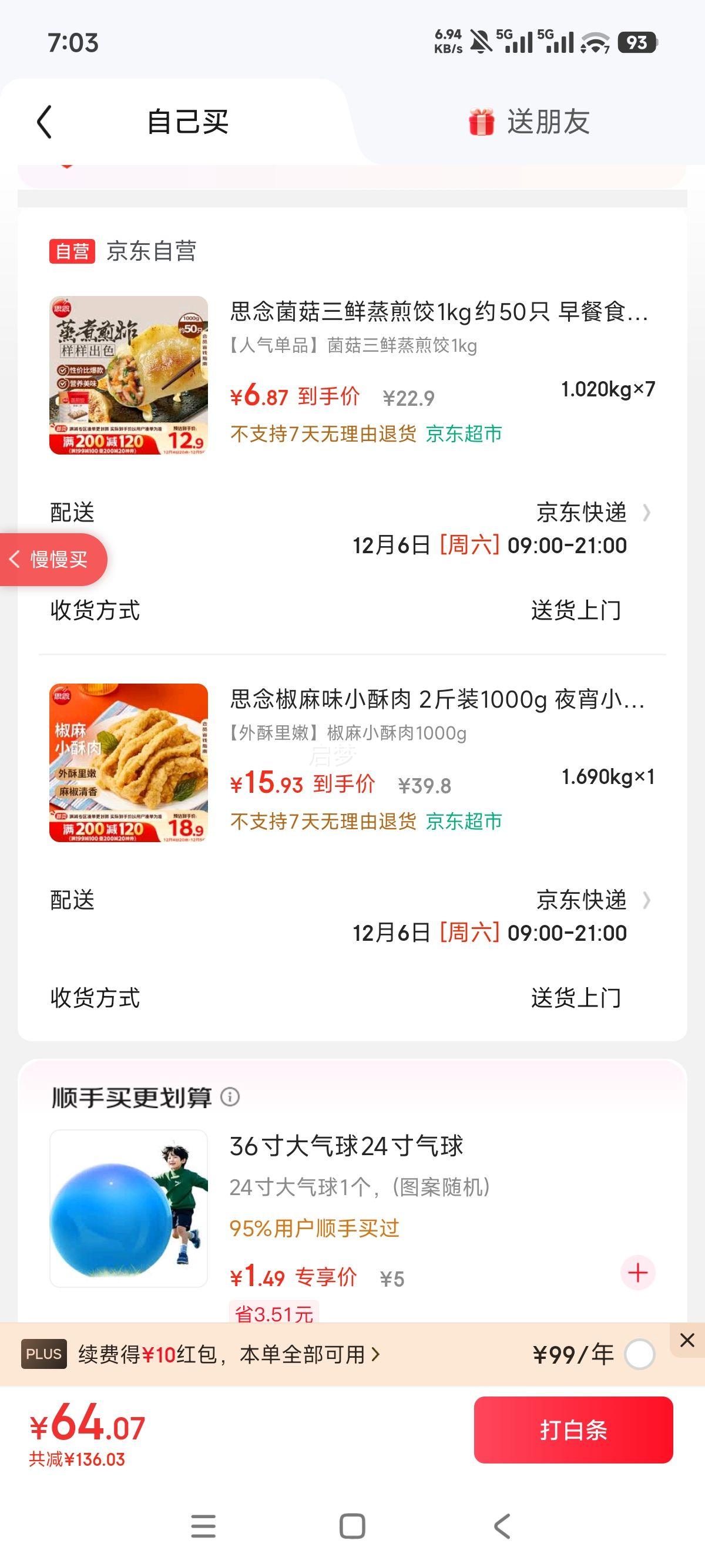
Task: Add the 36寸大气球 to the order
Action: coord(637,1272)
